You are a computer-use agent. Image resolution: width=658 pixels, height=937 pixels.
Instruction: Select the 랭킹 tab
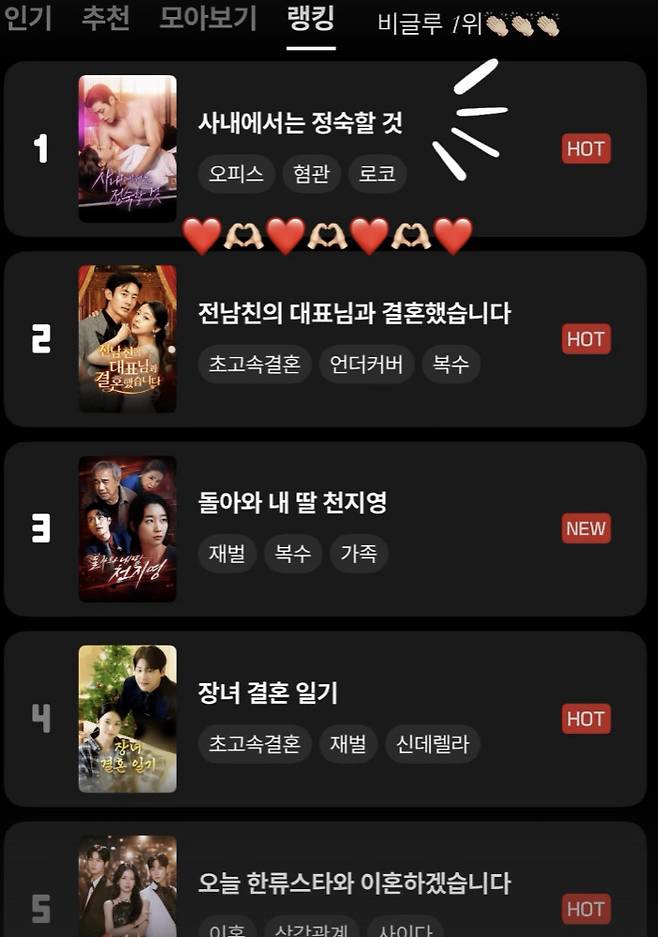tap(310, 18)
